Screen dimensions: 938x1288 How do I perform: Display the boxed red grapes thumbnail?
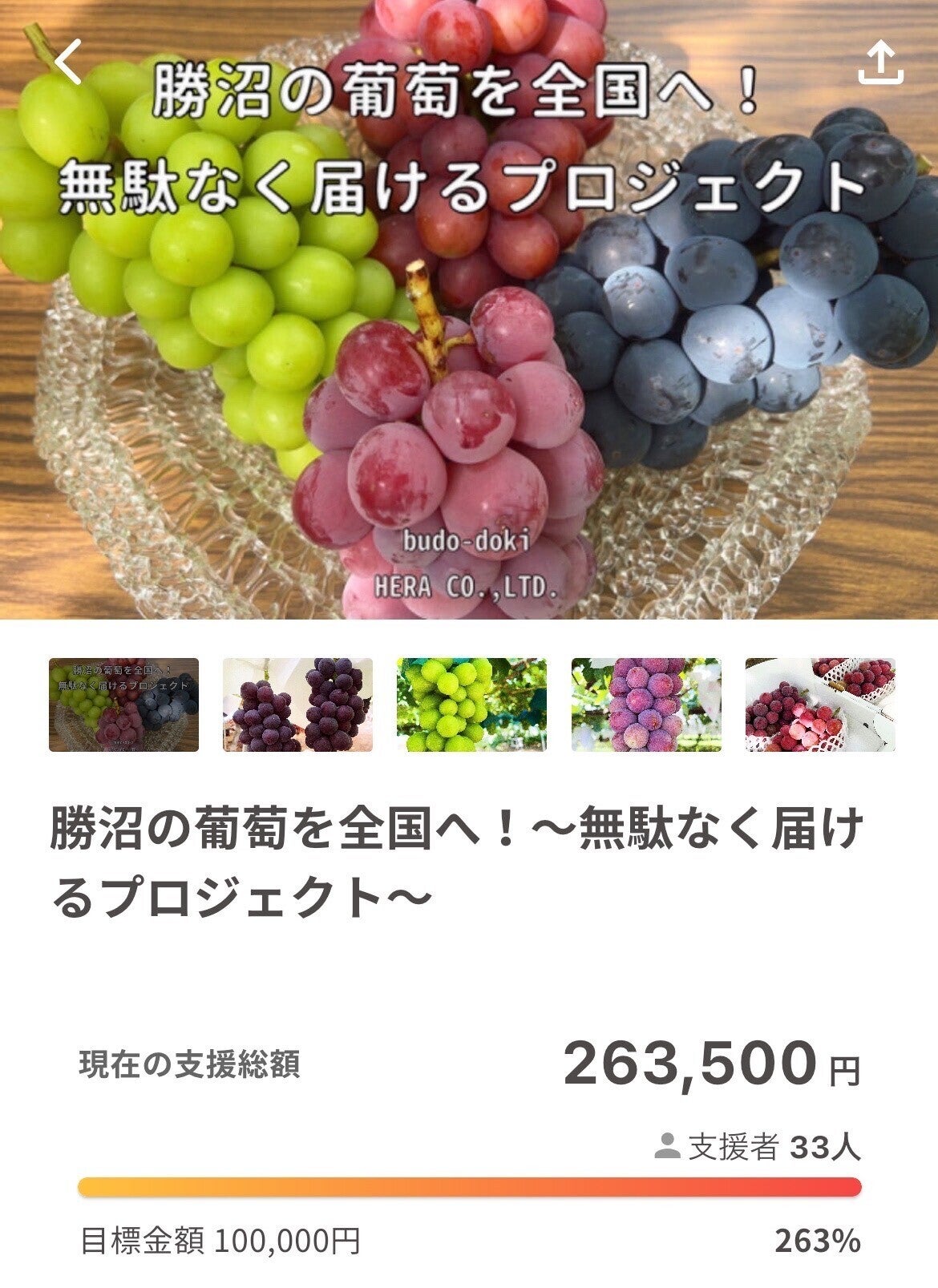820,705
